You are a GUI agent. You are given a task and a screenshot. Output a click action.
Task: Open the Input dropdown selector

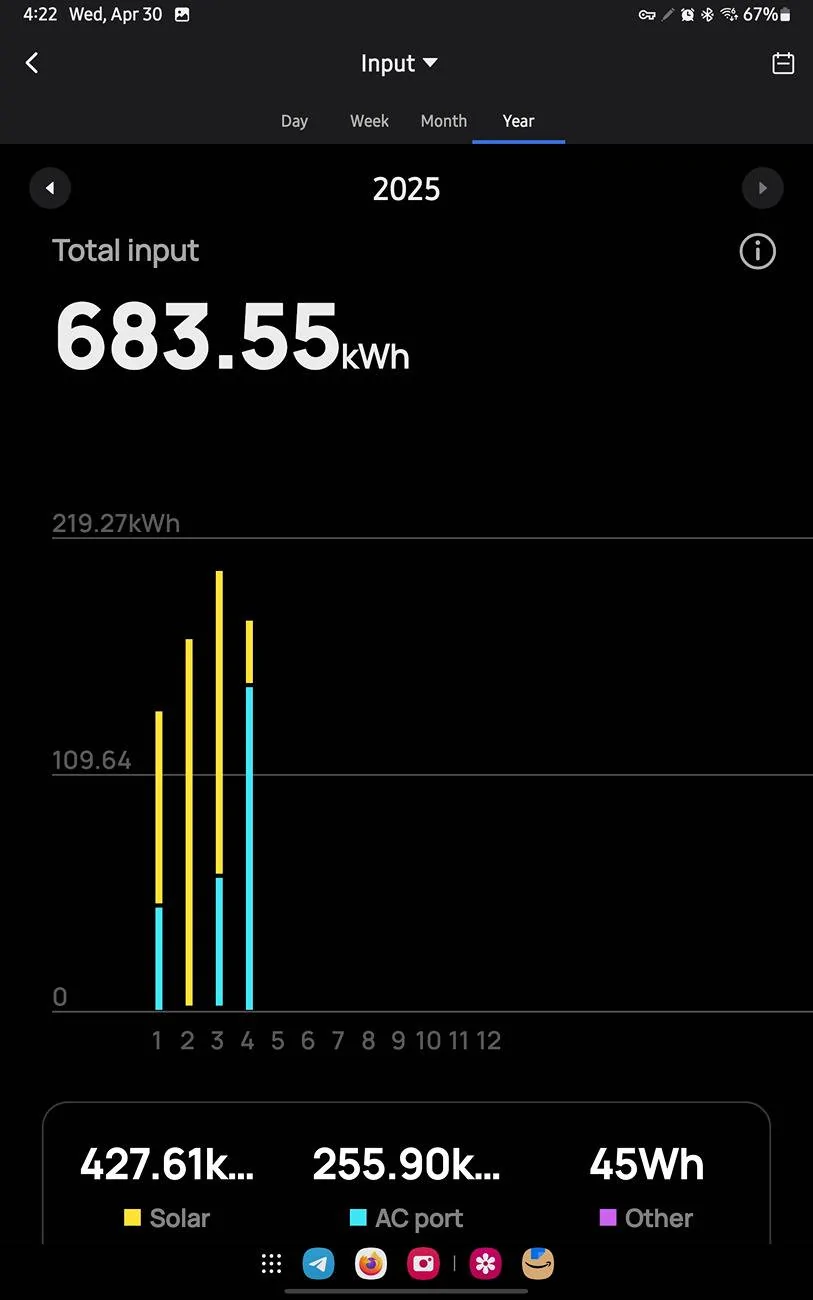tap(399, 64)
